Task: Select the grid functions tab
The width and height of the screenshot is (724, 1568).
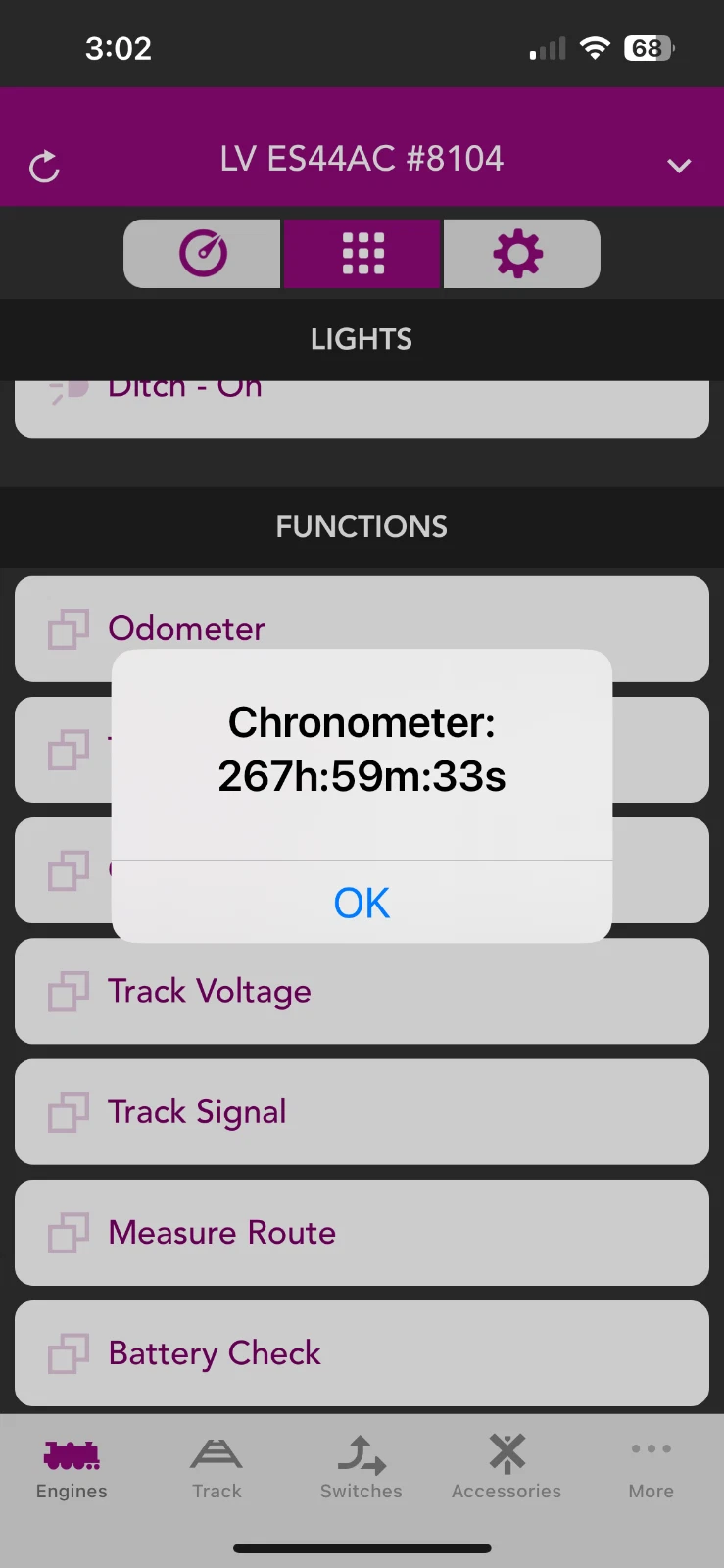Action: click(362, 254)
